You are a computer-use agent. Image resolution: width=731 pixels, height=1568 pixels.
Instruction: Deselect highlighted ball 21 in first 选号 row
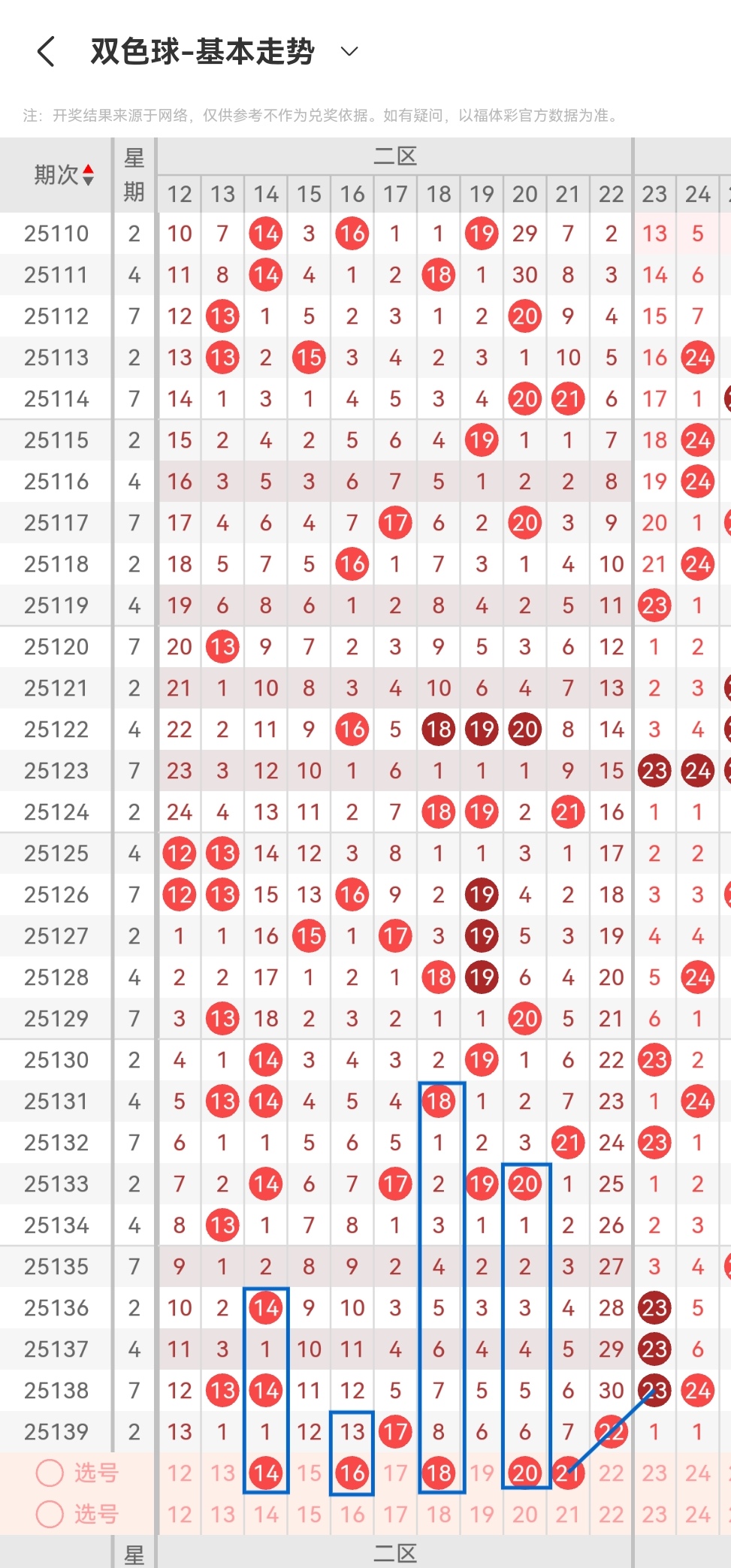point(568,1473)
